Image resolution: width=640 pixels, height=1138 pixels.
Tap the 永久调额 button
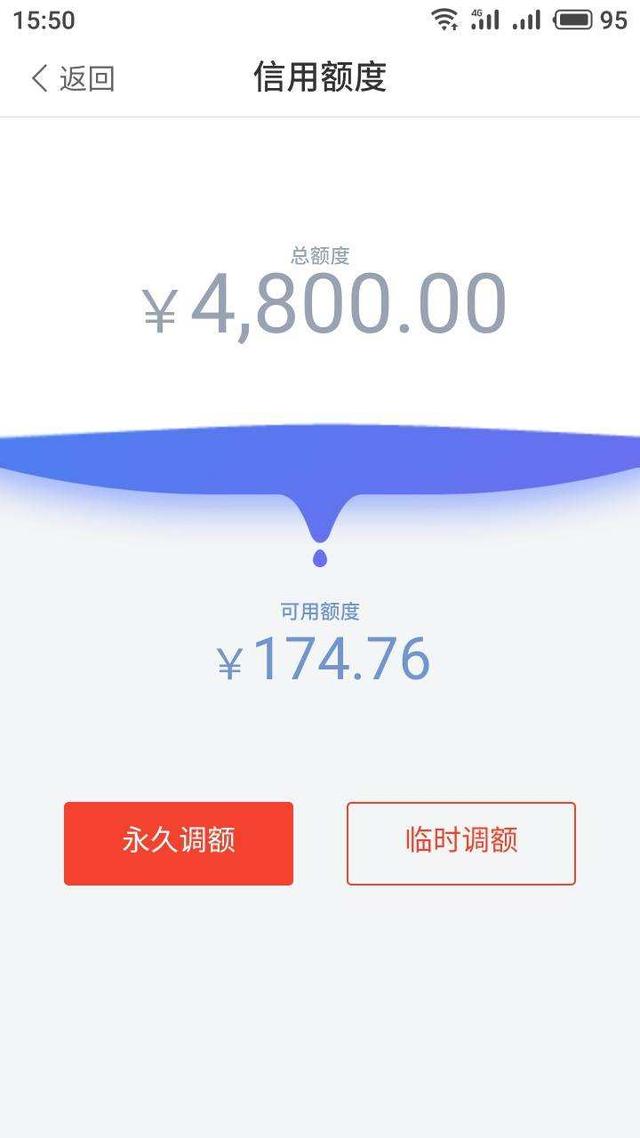(179, 843)
